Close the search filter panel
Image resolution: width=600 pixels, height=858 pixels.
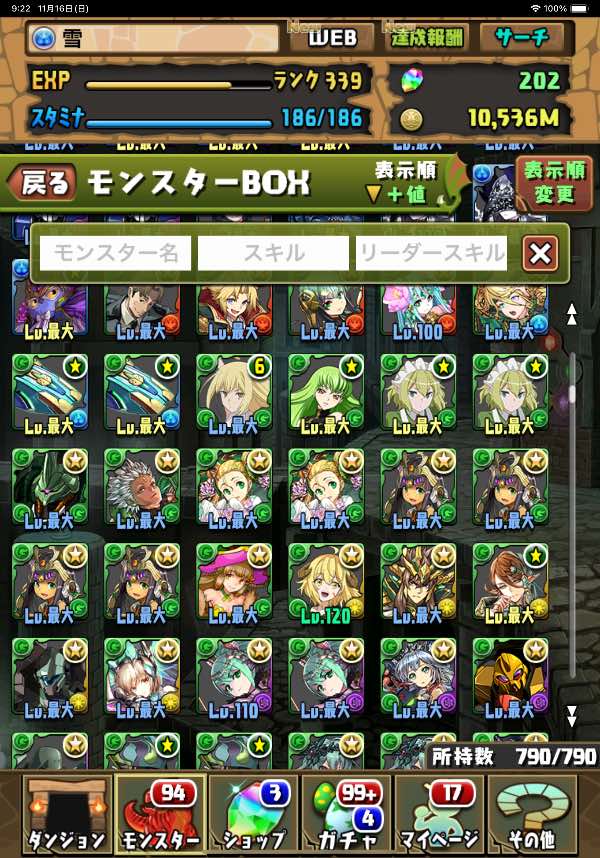pyautogui.click(x=540, y=253)
